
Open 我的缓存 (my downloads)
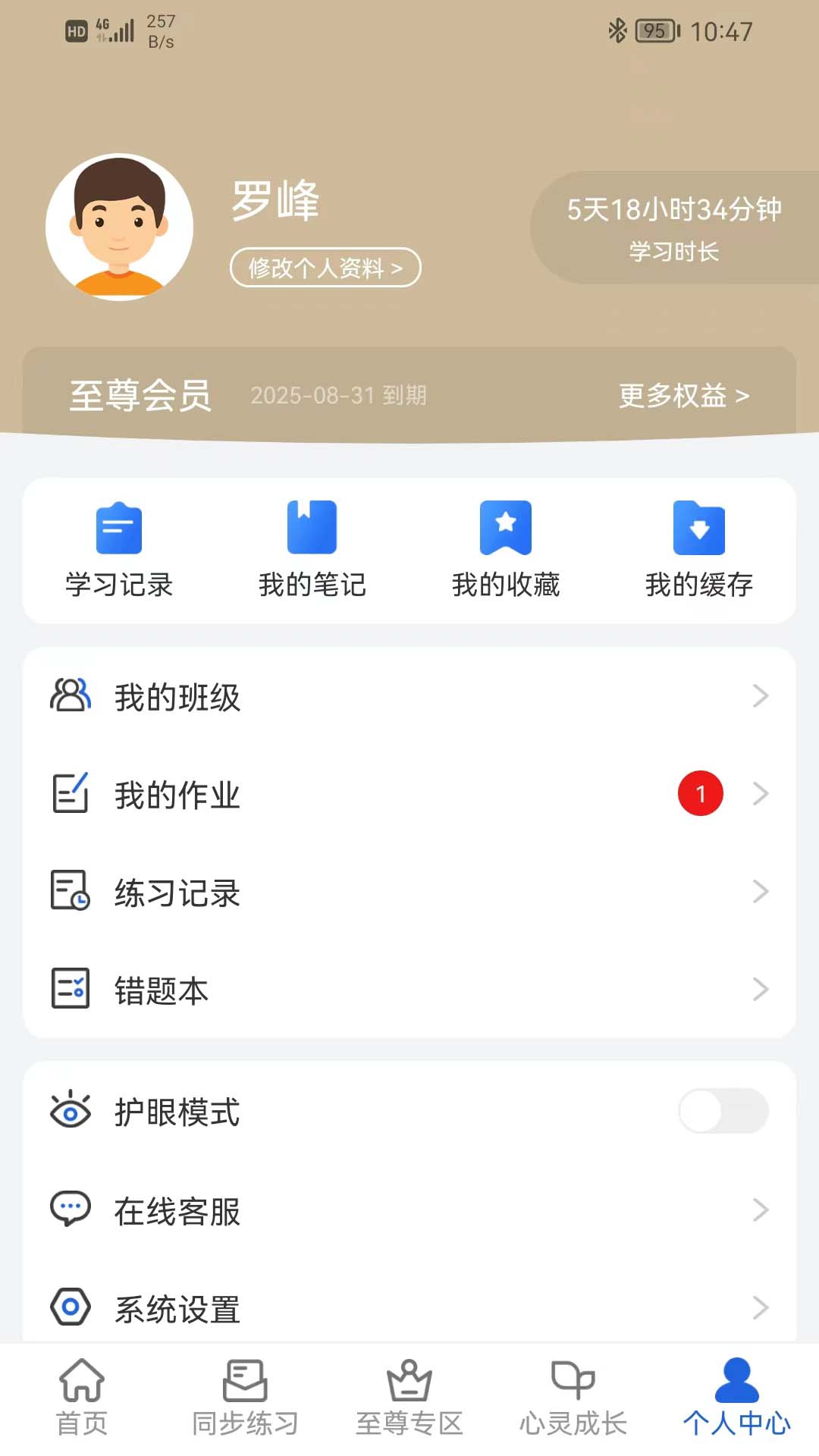[699, 546]
